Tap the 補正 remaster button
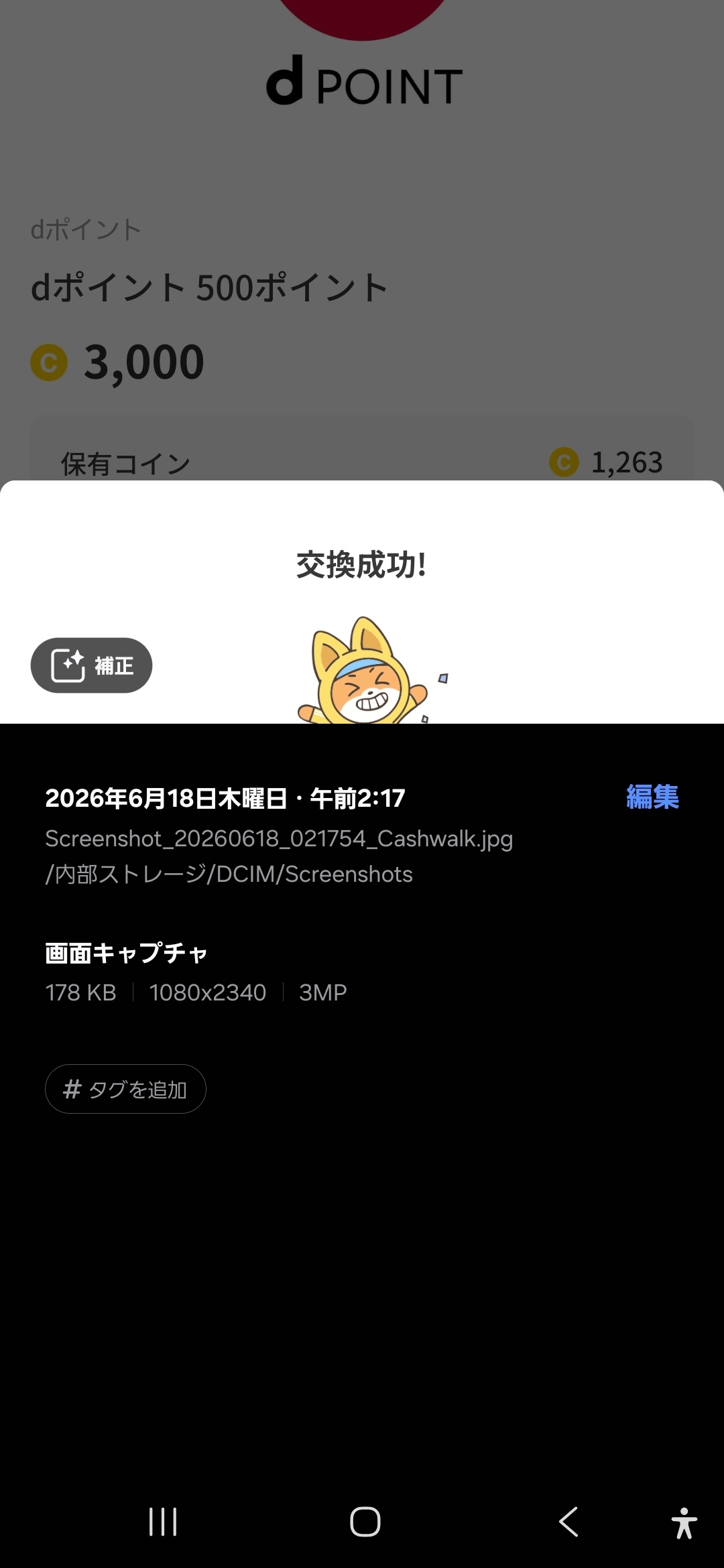This screenshot has height=1568, width=724. click(91, 665)
